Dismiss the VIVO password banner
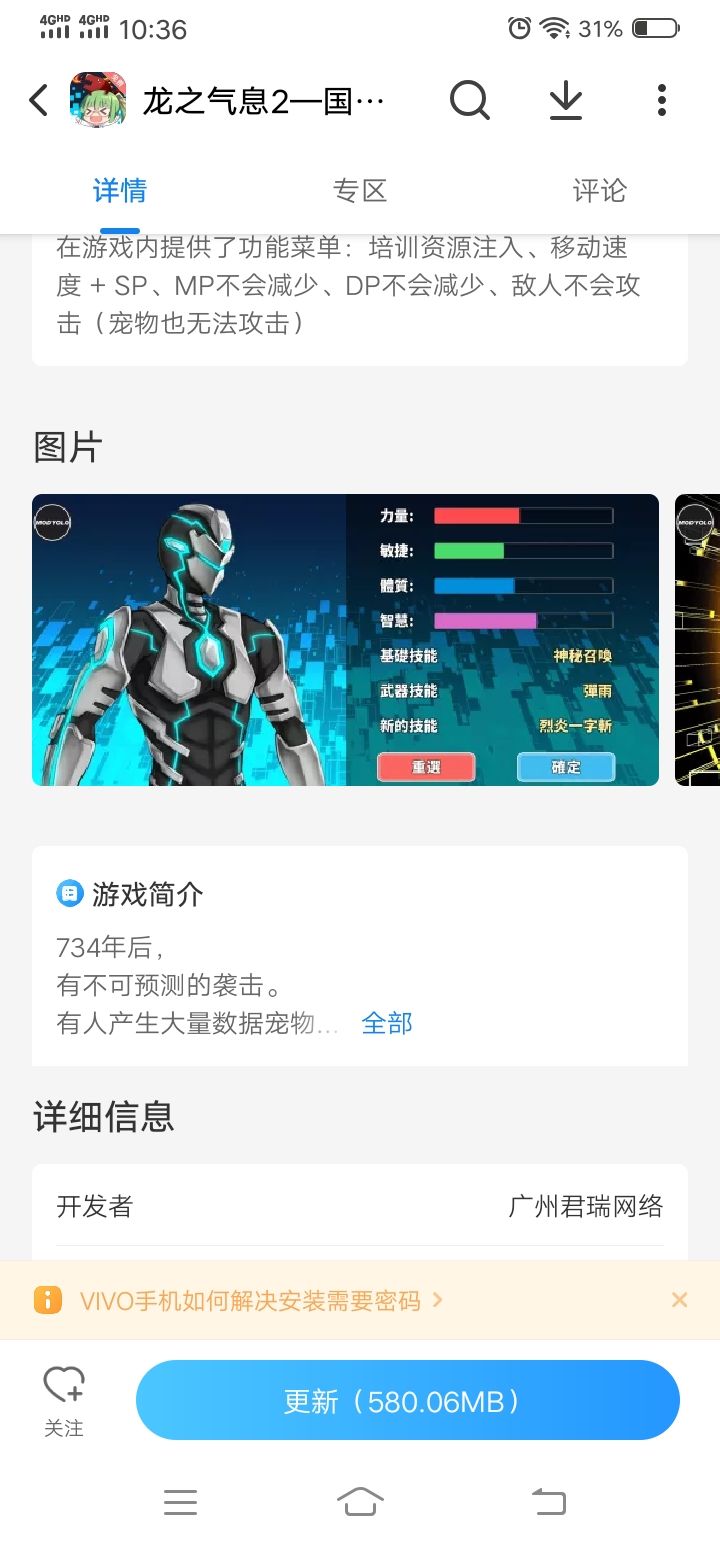 (x=679, y=1299)
